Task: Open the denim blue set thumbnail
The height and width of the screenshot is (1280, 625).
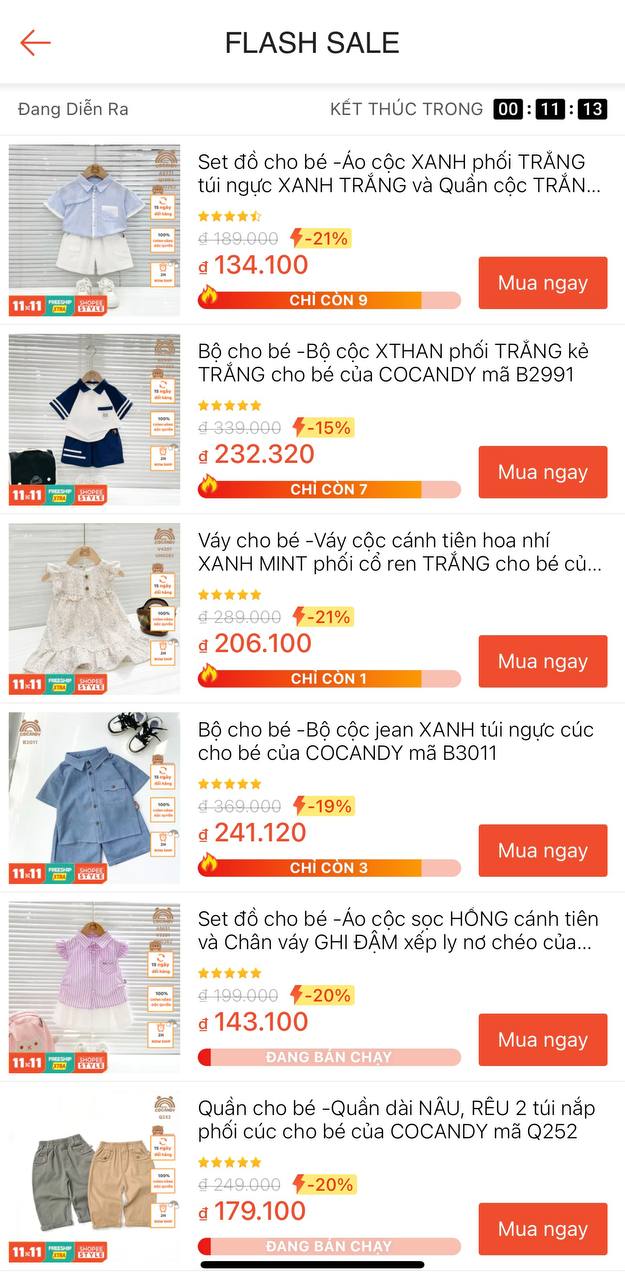Action: [x=94, y=798]
